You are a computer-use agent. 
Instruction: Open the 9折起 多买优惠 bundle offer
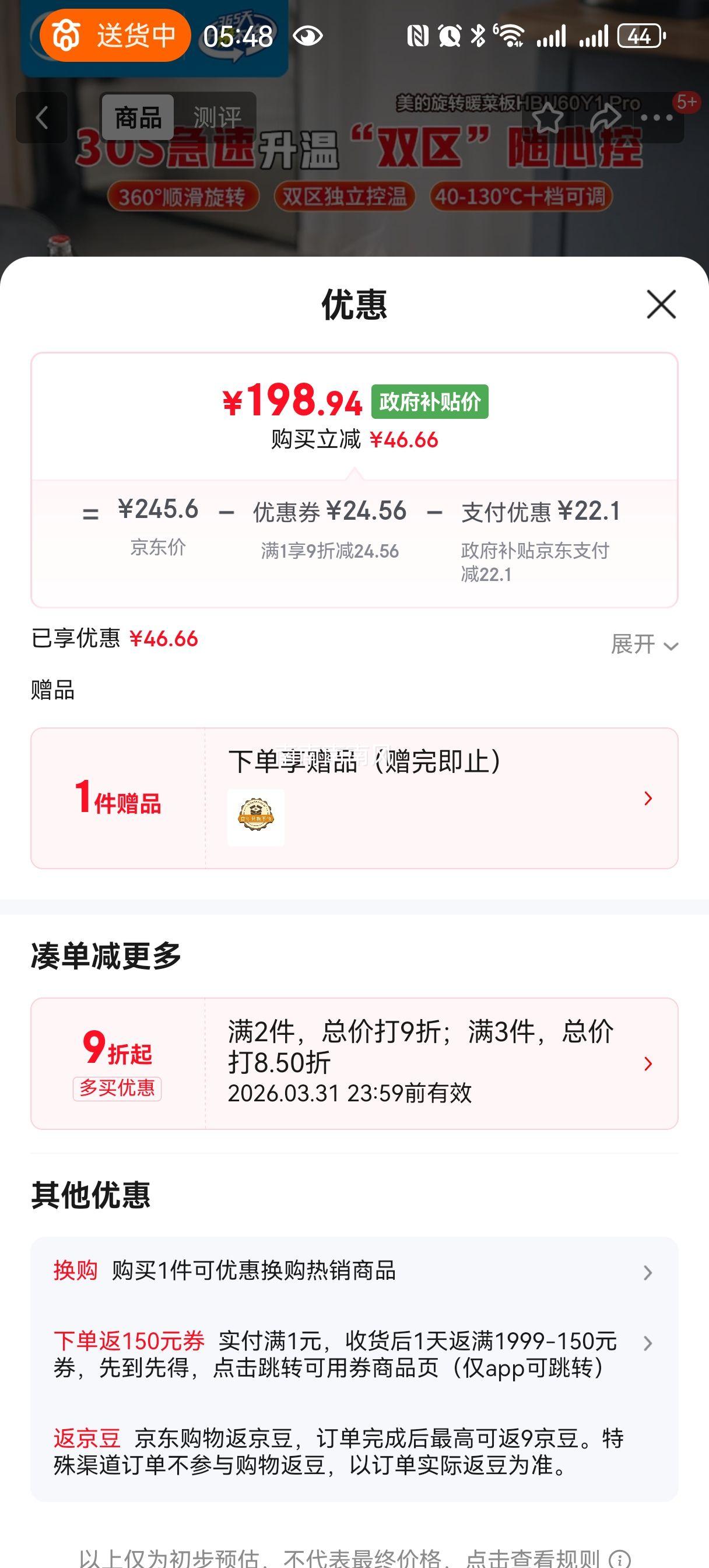tap(354, 1063)
